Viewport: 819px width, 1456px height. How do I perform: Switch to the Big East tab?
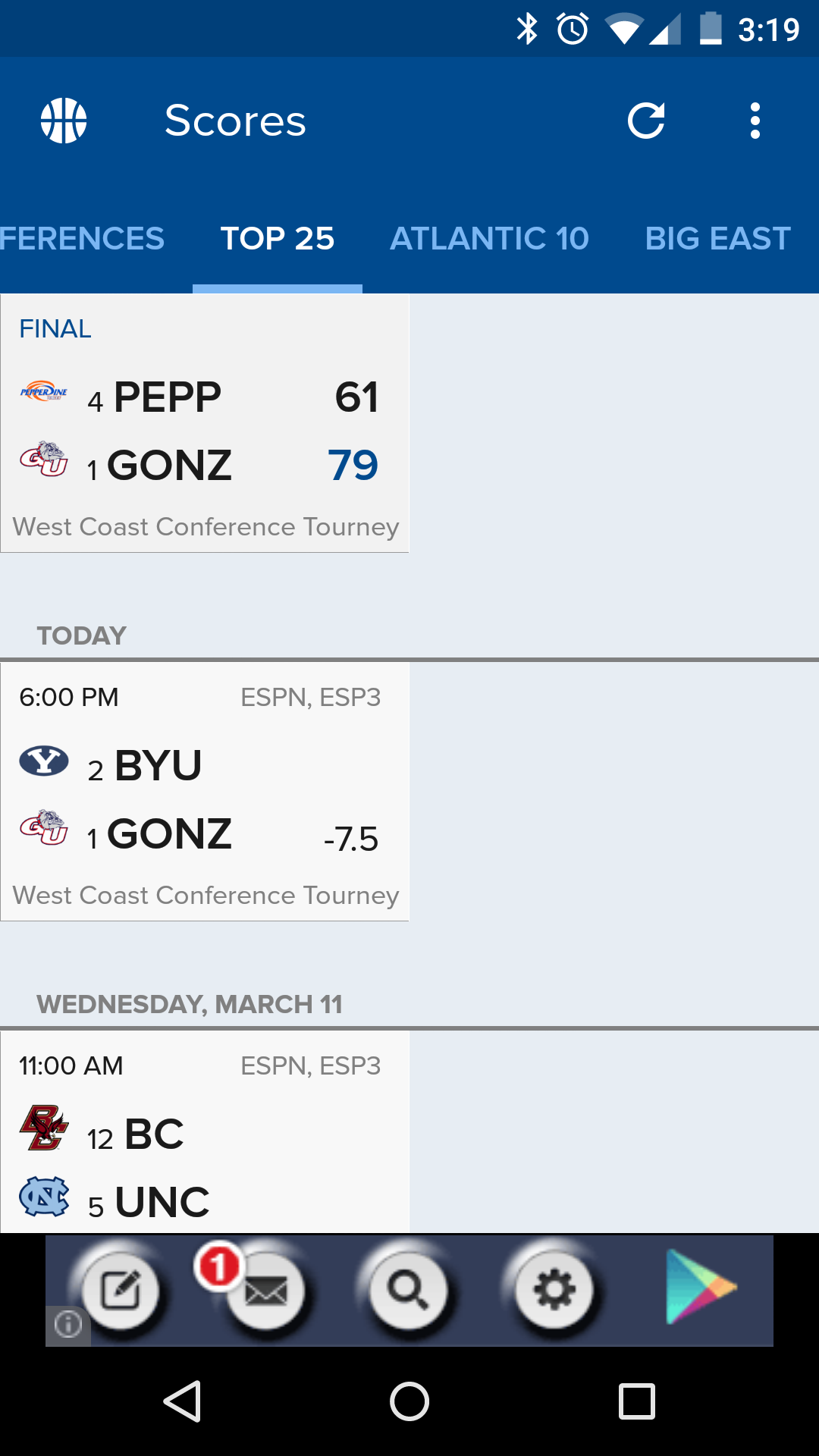click(x=717, y=239)
